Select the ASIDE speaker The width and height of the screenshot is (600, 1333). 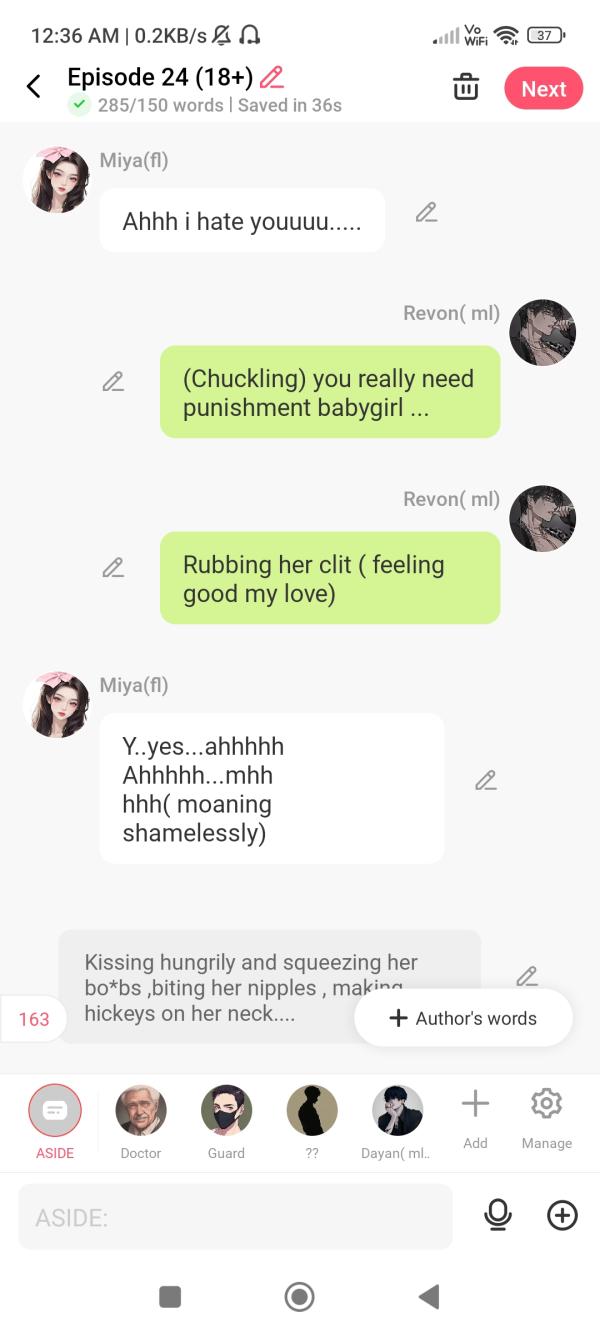(55, 1110)
